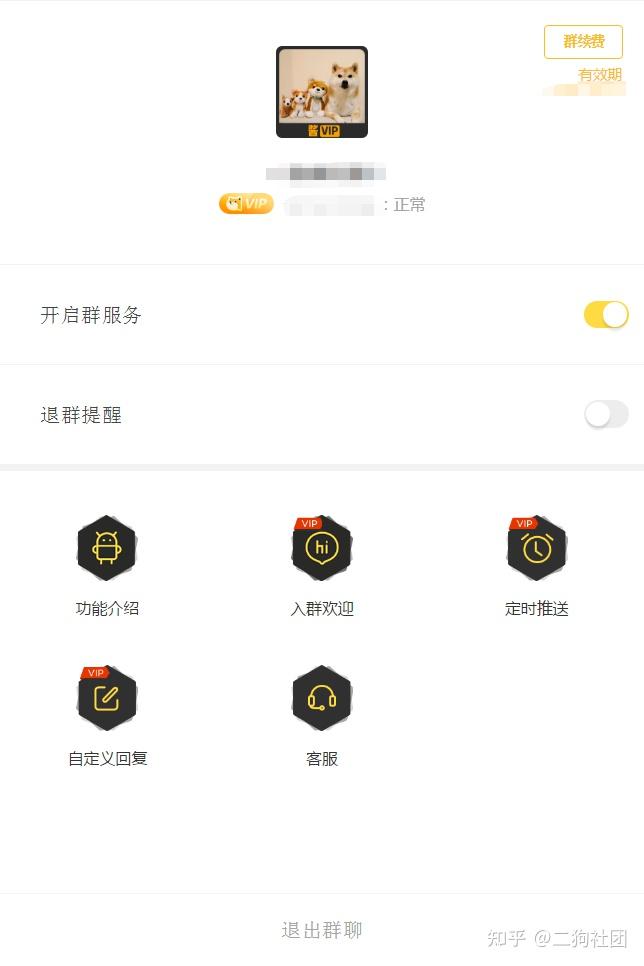Screen dimensions: 644x966
Task: Enable the 退群提醒 switch
Action: (x=606, y=415)
